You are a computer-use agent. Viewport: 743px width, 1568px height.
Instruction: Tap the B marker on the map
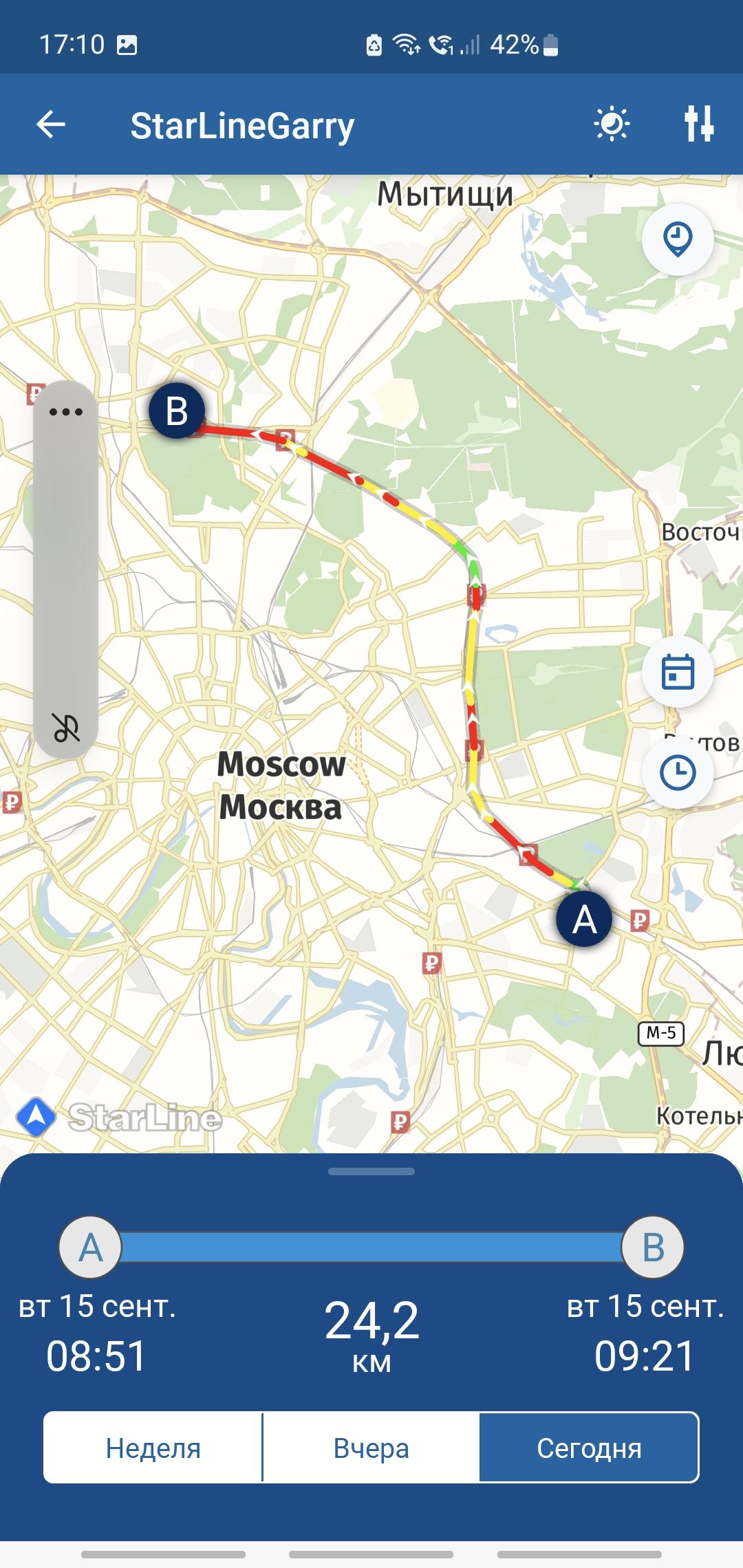pyautogui.click(x=177, y=411)
